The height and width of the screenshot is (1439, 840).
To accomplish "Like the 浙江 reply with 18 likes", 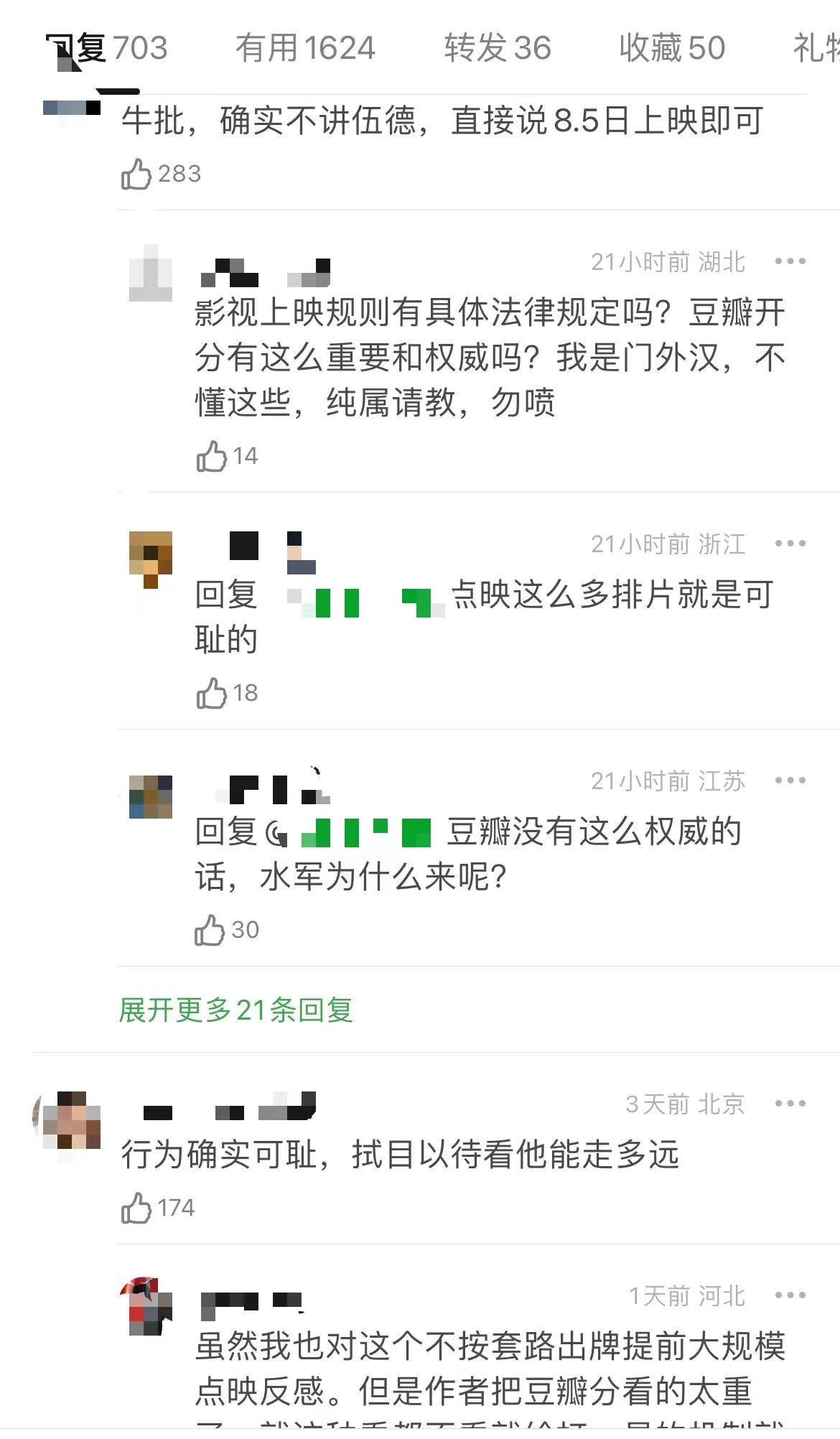I will [x=212, y=693].
